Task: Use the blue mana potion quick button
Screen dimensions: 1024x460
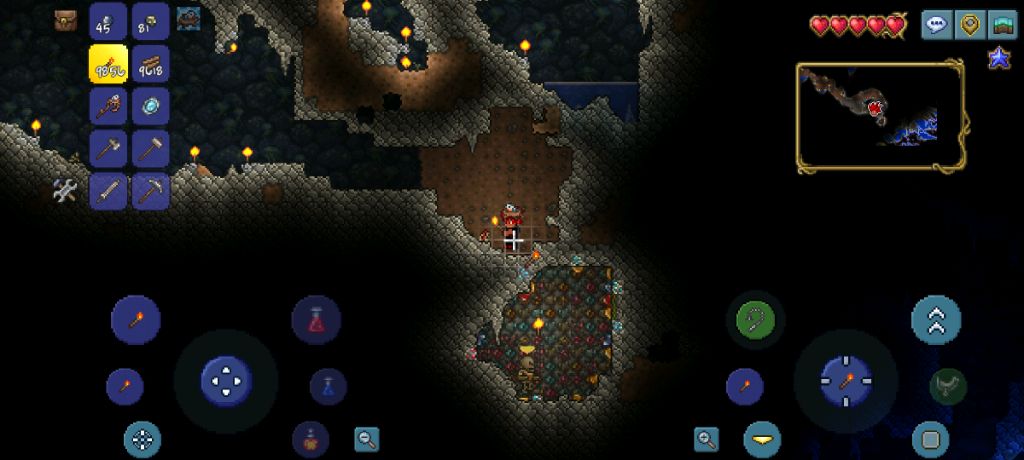Action: 328,386
